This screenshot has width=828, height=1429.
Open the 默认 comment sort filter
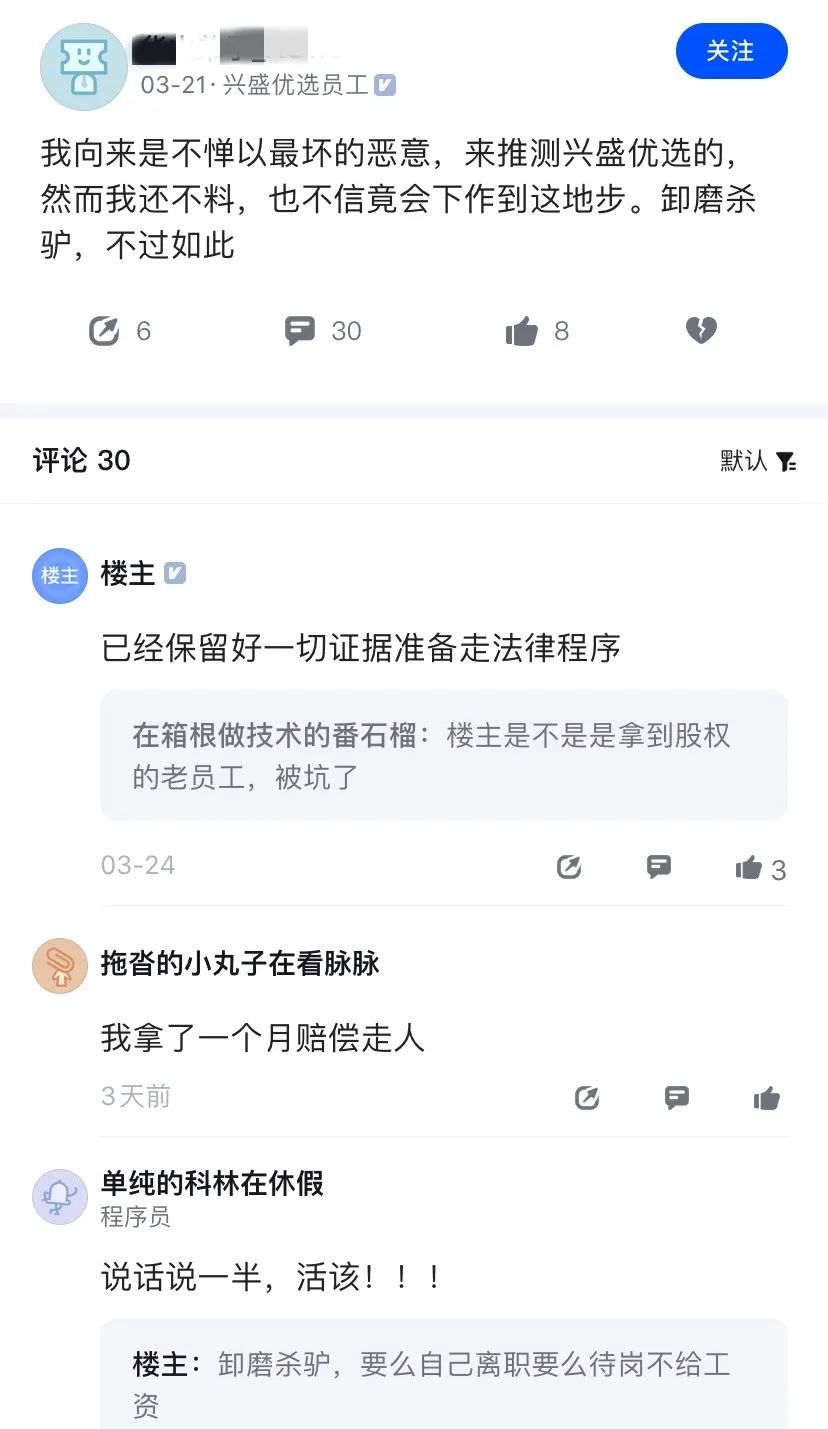coord(758,460)
